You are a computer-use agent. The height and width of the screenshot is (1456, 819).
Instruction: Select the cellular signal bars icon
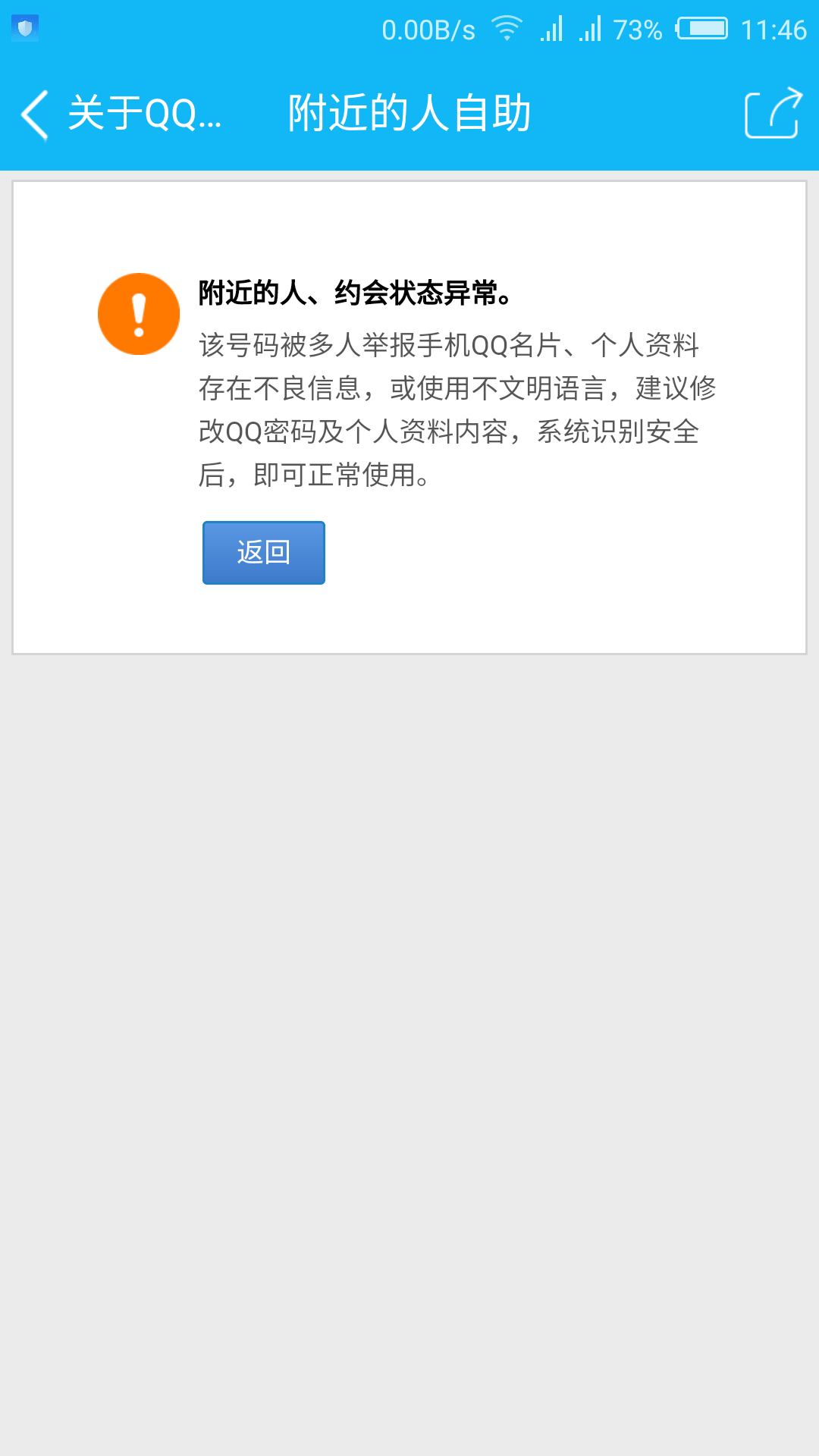[x=552, y=27]
